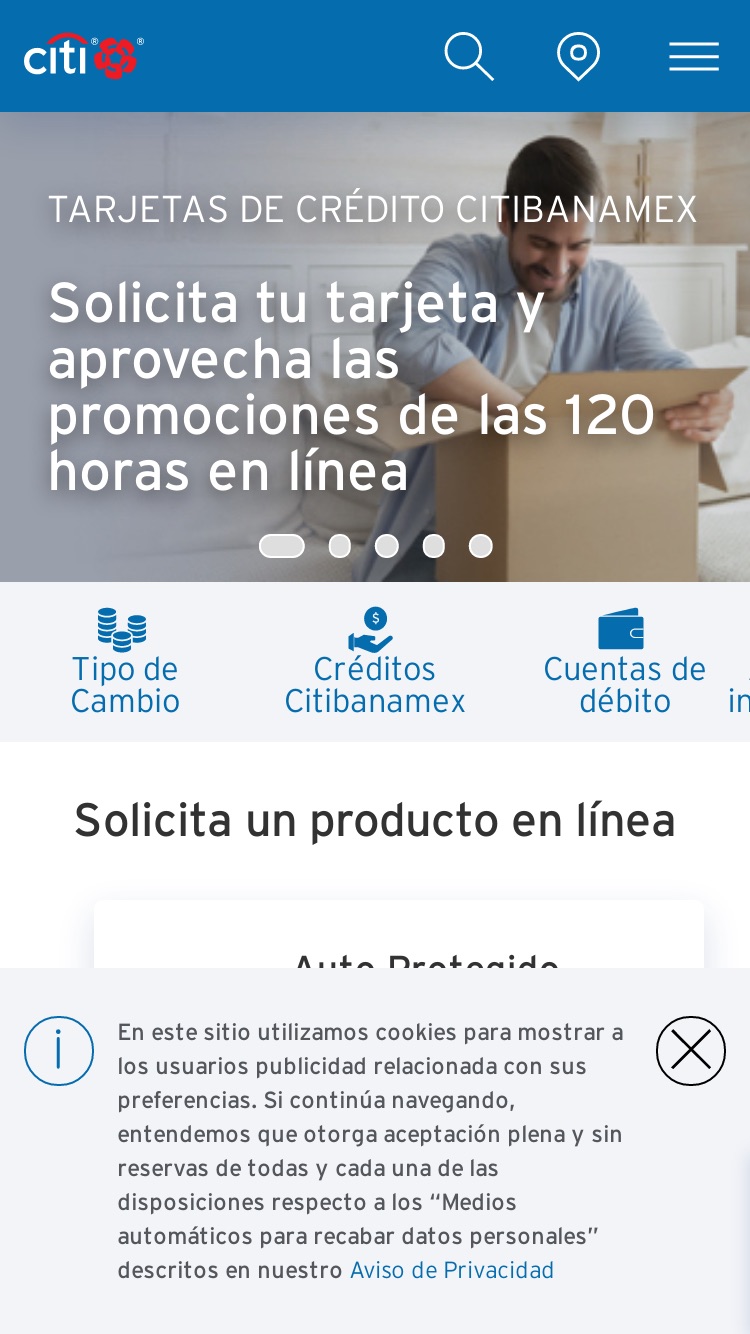This screenshot has width=750, height=1334.
Task: Open the search magnifier icon
Action: tap(469, 56)
